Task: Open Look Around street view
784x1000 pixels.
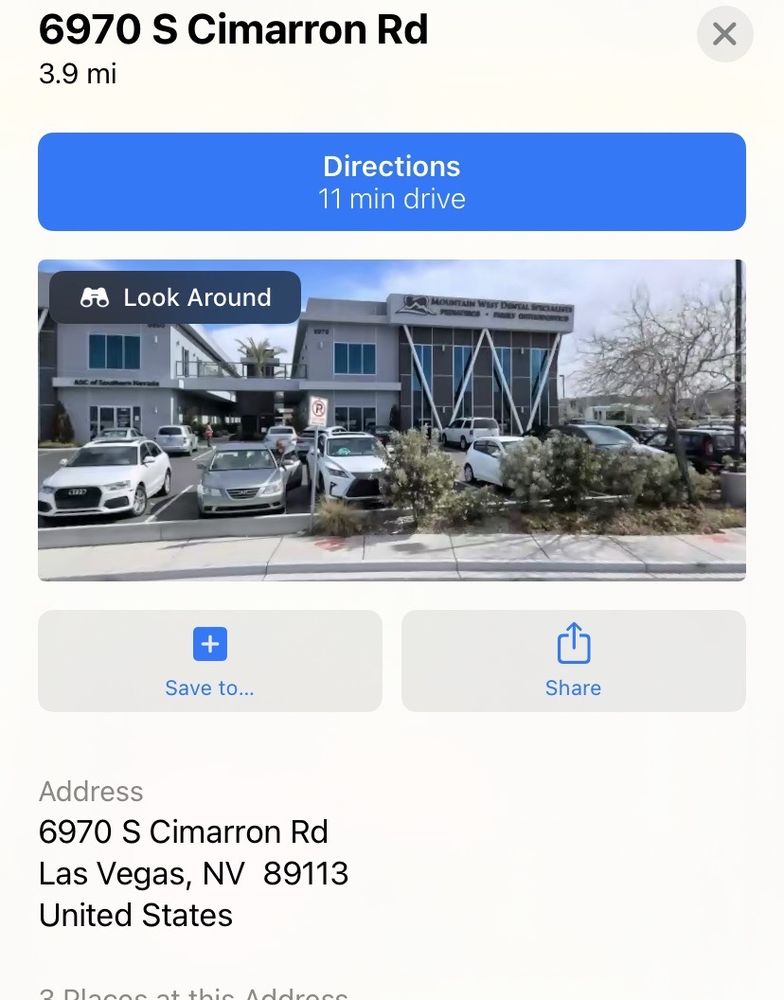Action: 175,297
